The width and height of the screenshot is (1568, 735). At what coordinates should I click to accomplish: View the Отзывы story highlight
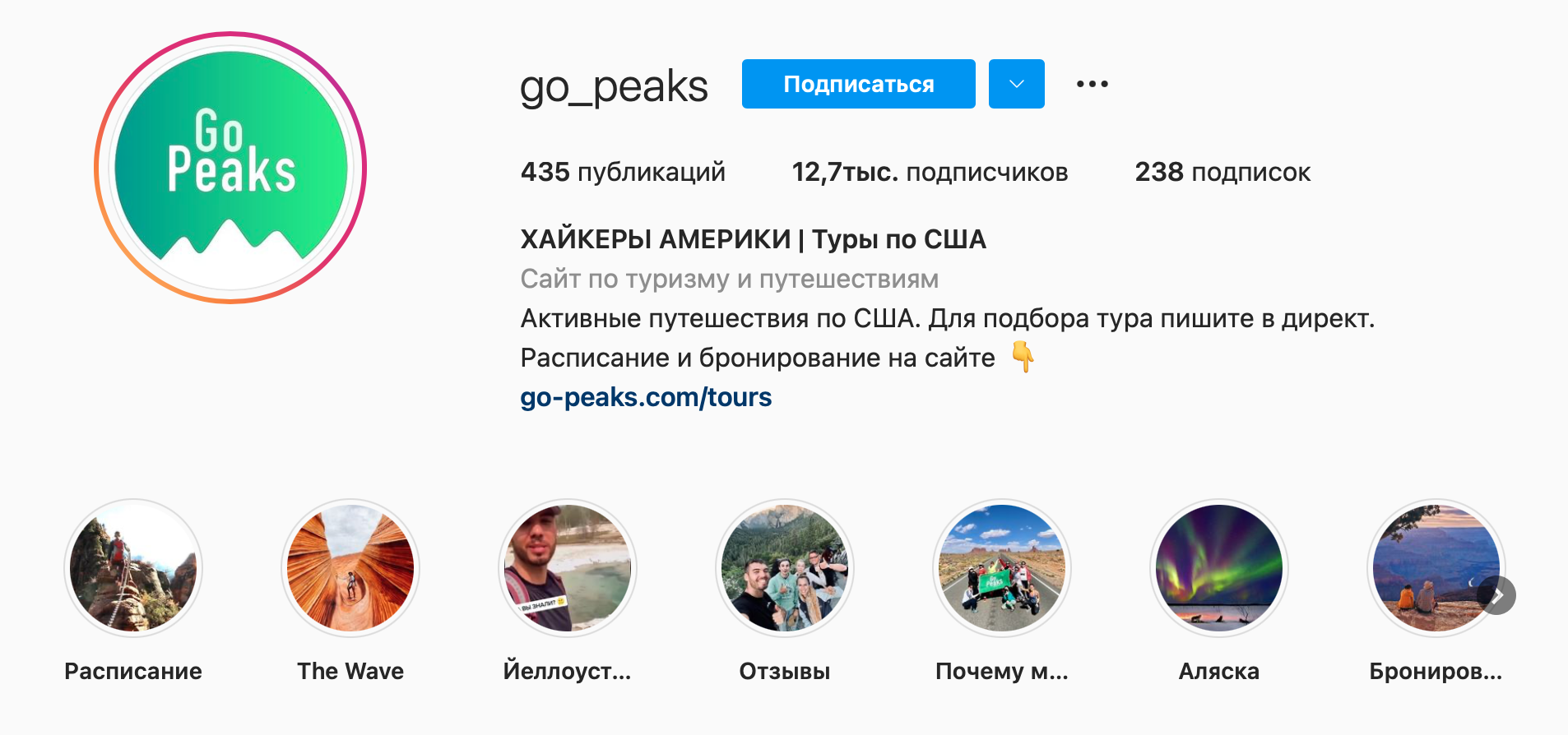785,568
